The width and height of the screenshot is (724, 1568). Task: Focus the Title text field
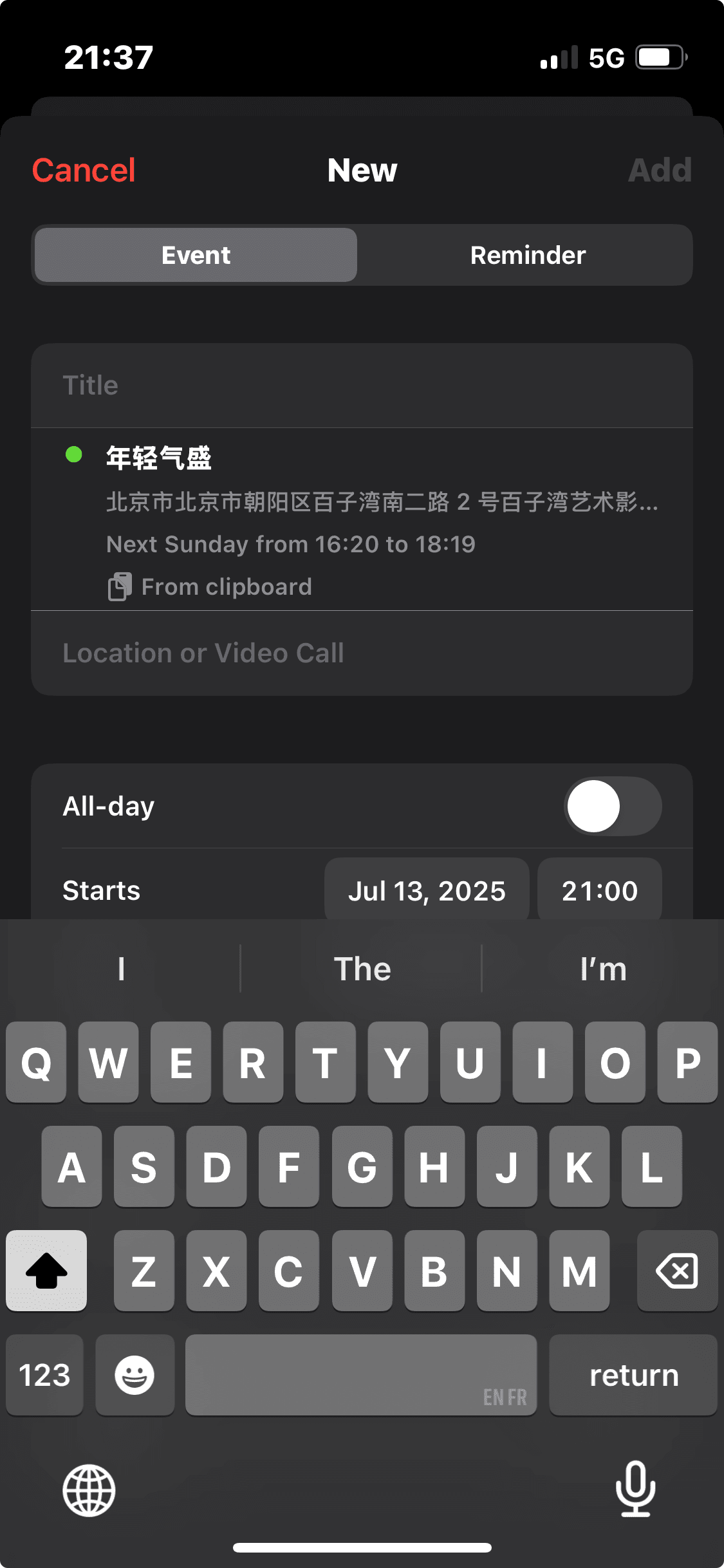[360, 386]
